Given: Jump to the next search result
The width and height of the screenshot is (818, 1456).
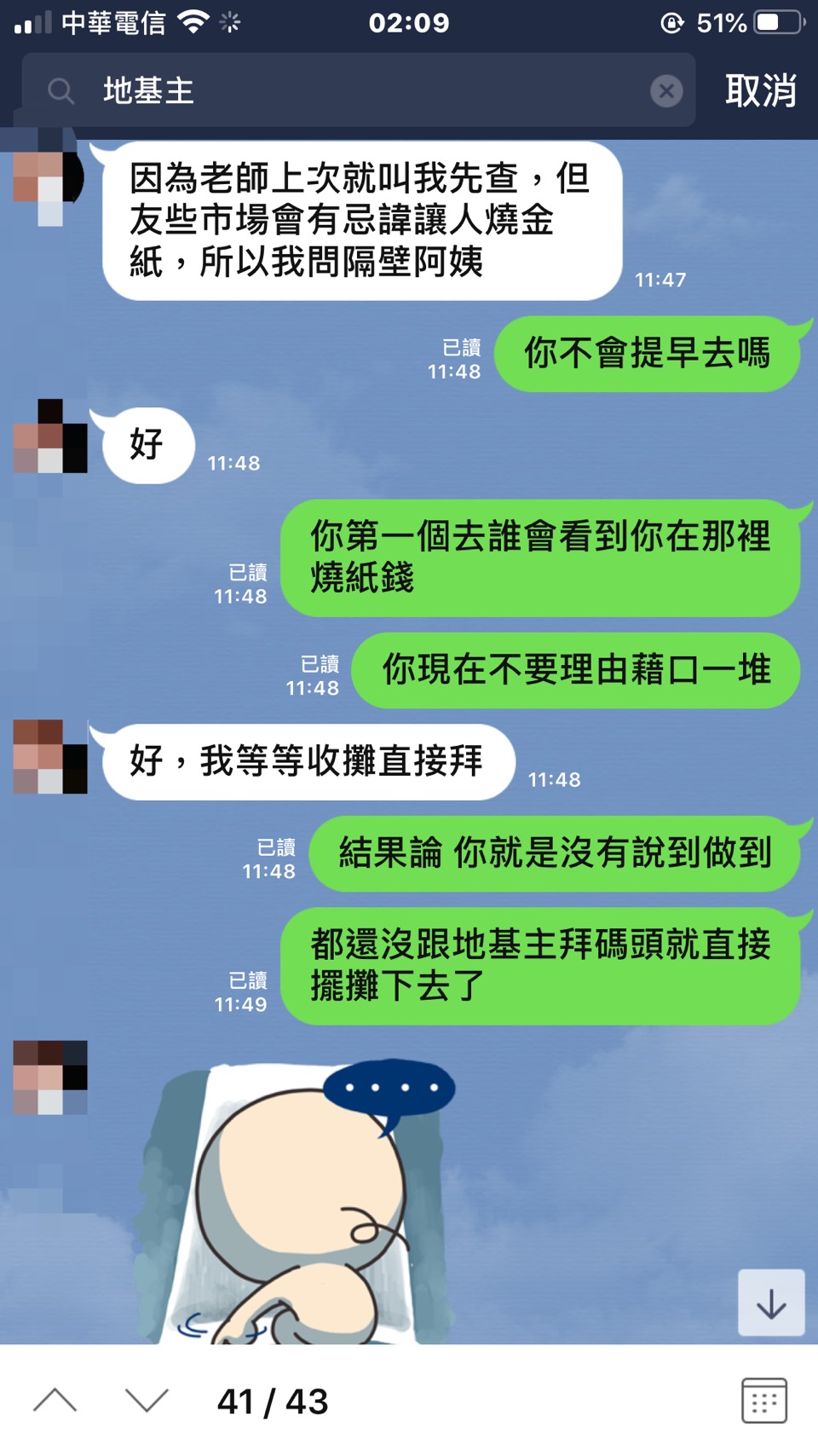Looking at the screenshot, I should [x=147, y=1401].
